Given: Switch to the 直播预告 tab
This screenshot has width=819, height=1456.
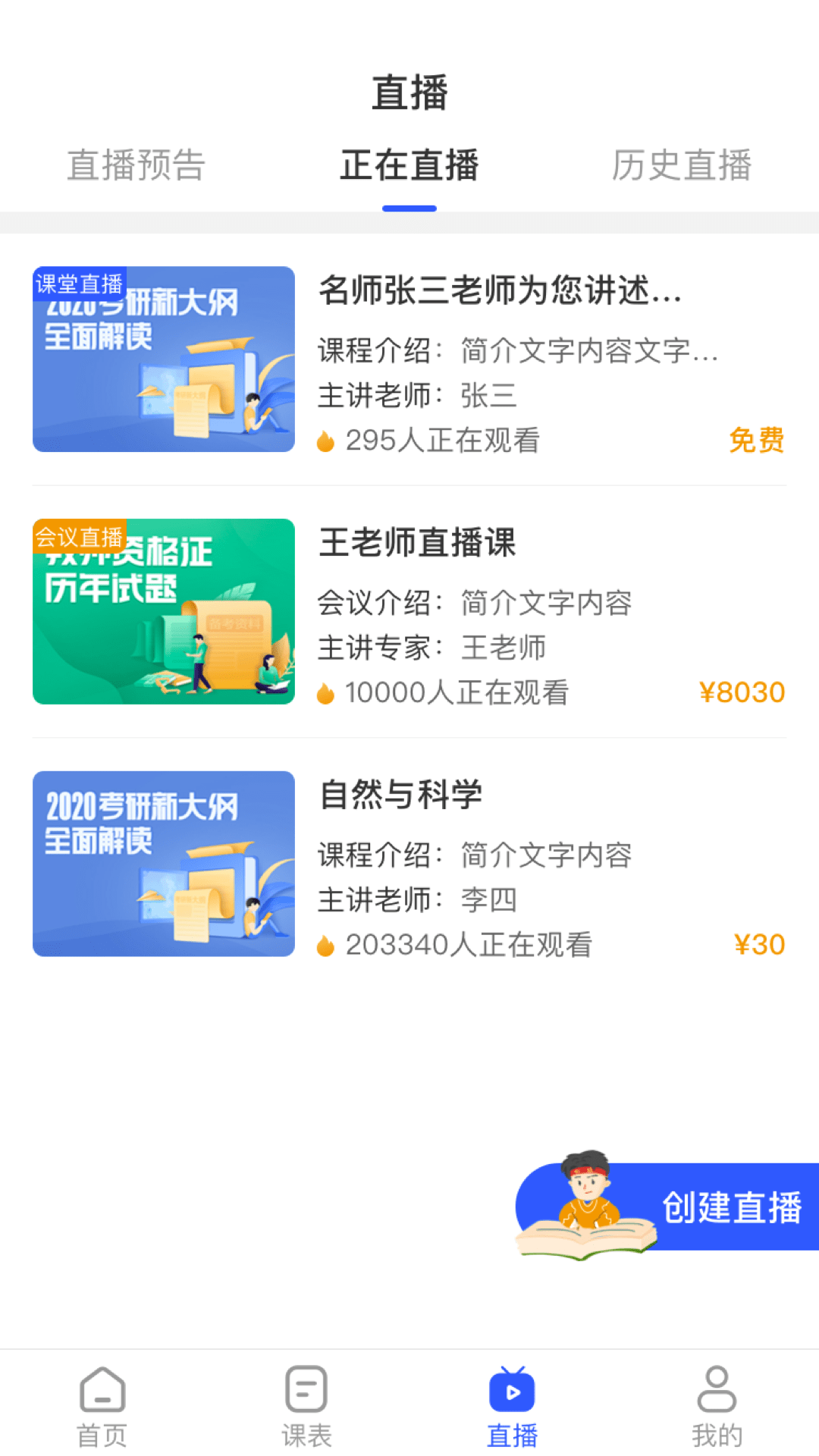Looking at the screenshot, I should tap(136, 165).
